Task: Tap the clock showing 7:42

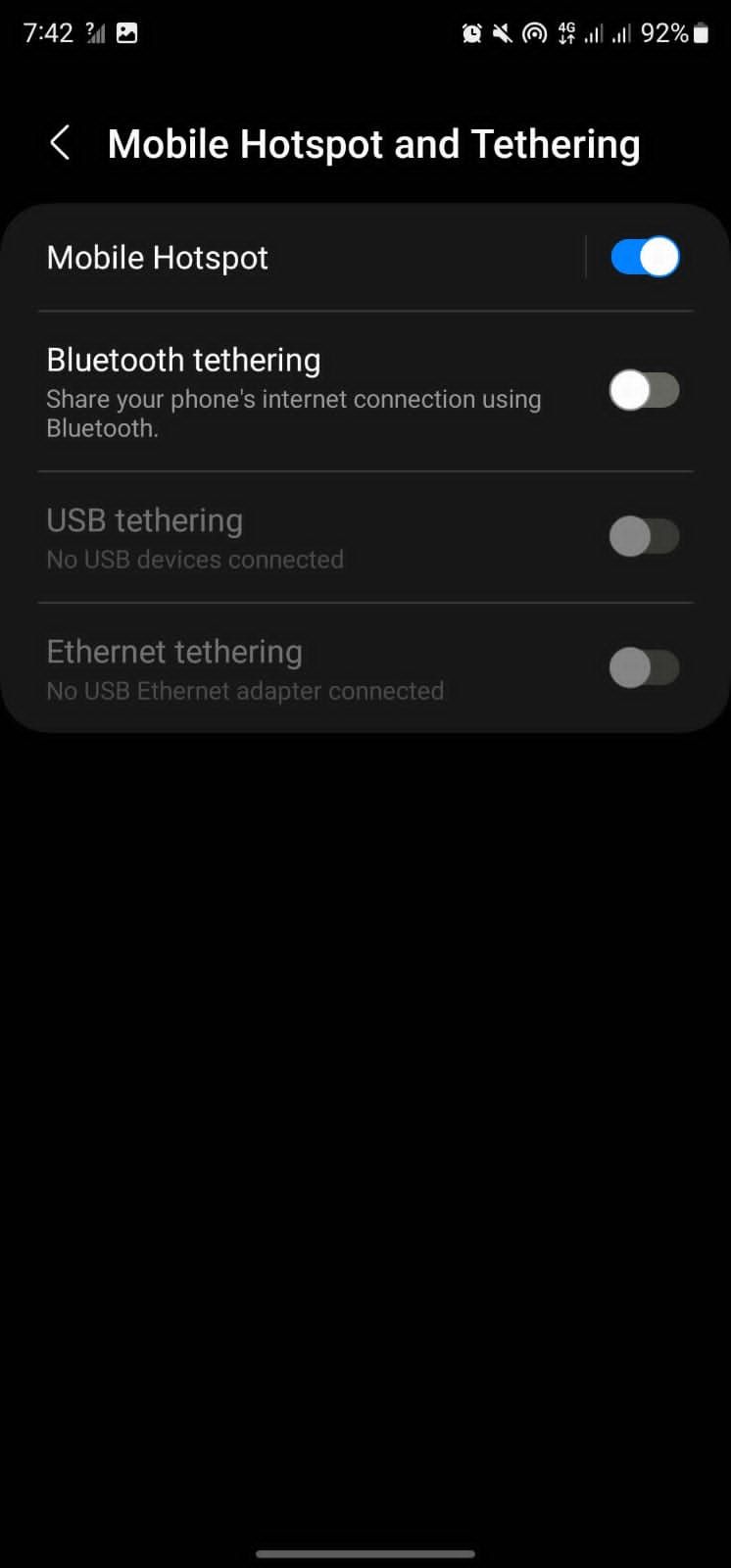Action: [x=44, y=32]
